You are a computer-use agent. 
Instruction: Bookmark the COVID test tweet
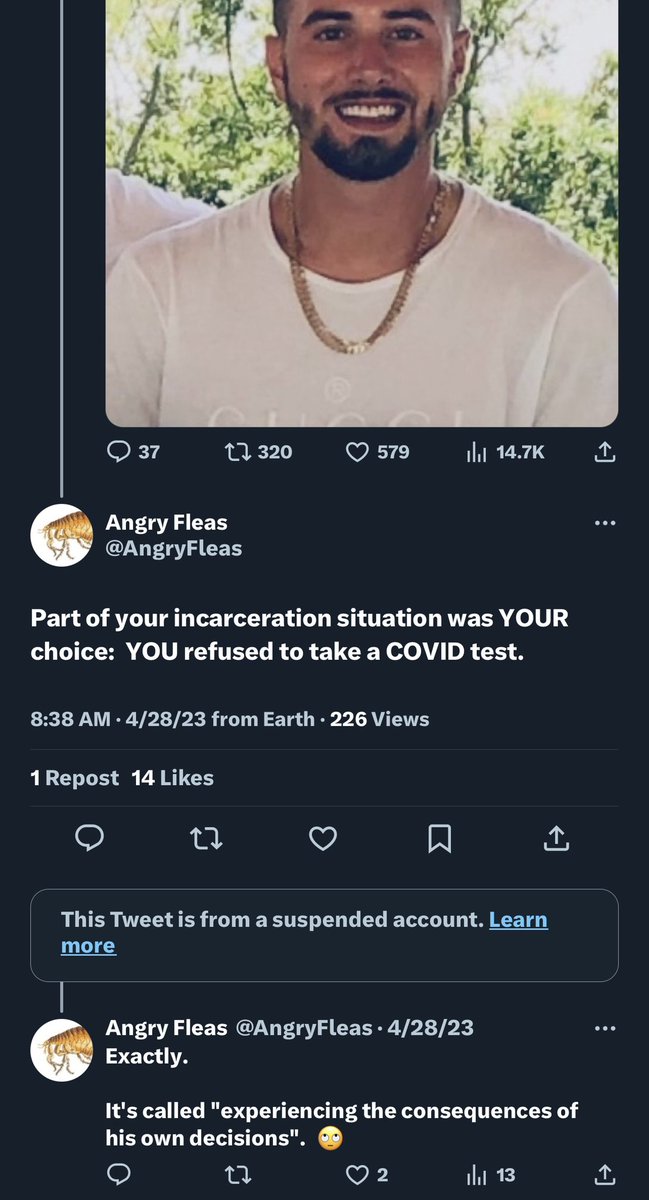point(439,838)
